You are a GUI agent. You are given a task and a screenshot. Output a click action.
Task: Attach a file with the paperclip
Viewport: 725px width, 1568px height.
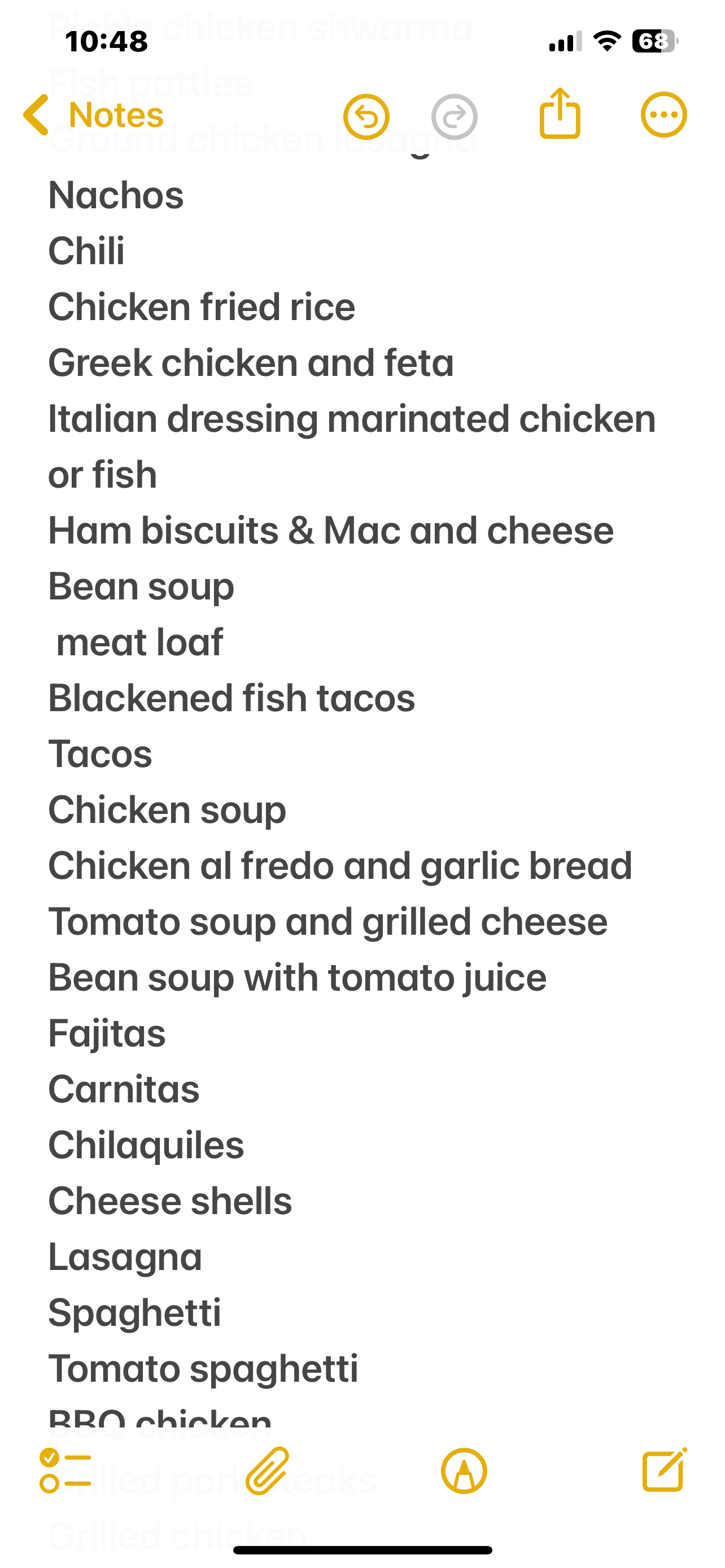267,1470
